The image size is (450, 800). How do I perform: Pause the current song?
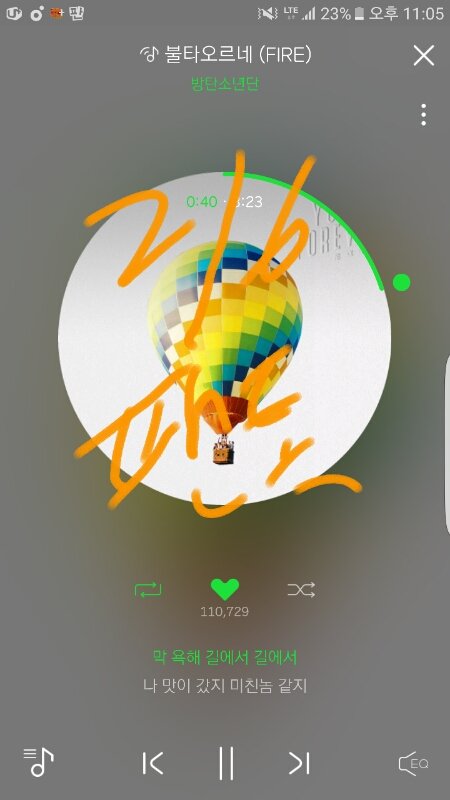point(226,763)
